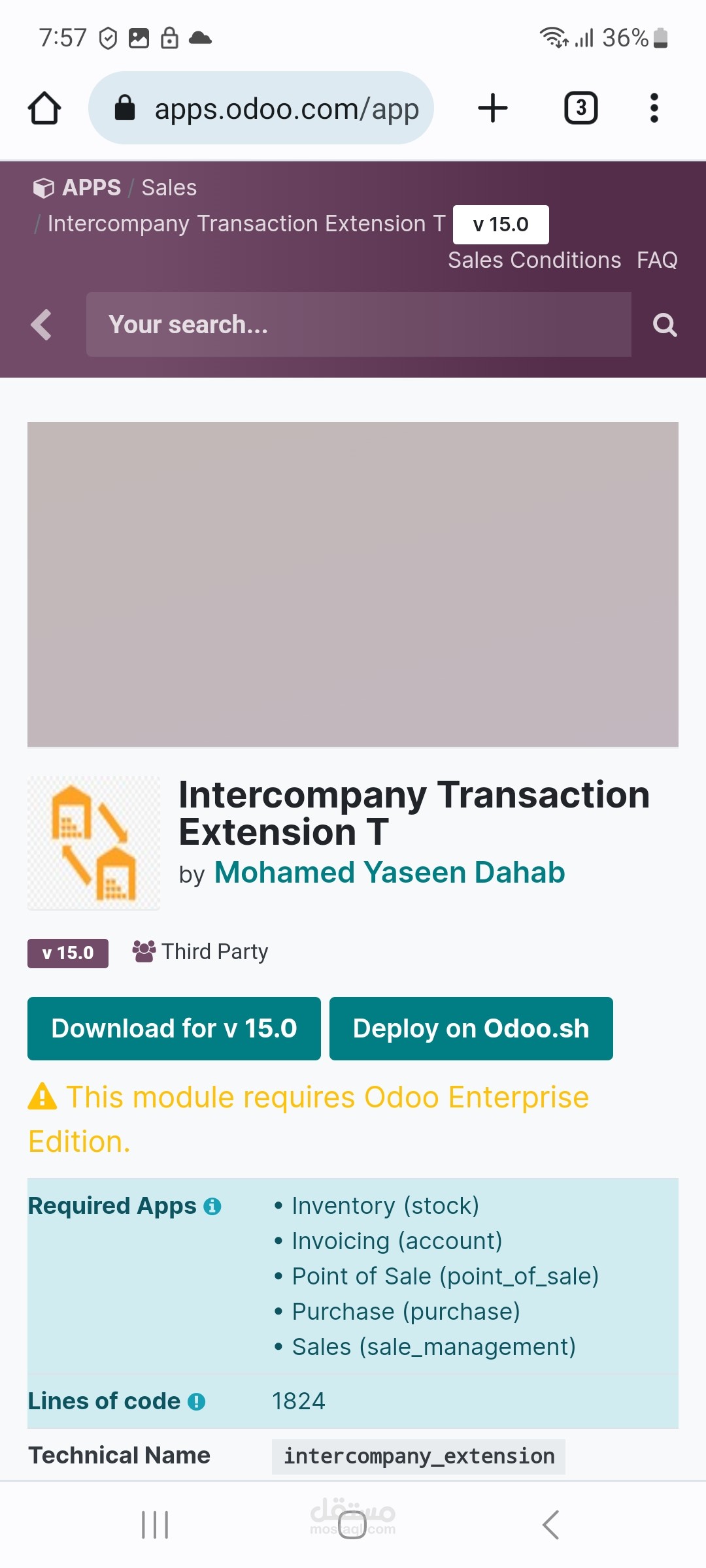706x1568 pixels.
Task: Click Download for v 15.0
Action: (173, 1028)
